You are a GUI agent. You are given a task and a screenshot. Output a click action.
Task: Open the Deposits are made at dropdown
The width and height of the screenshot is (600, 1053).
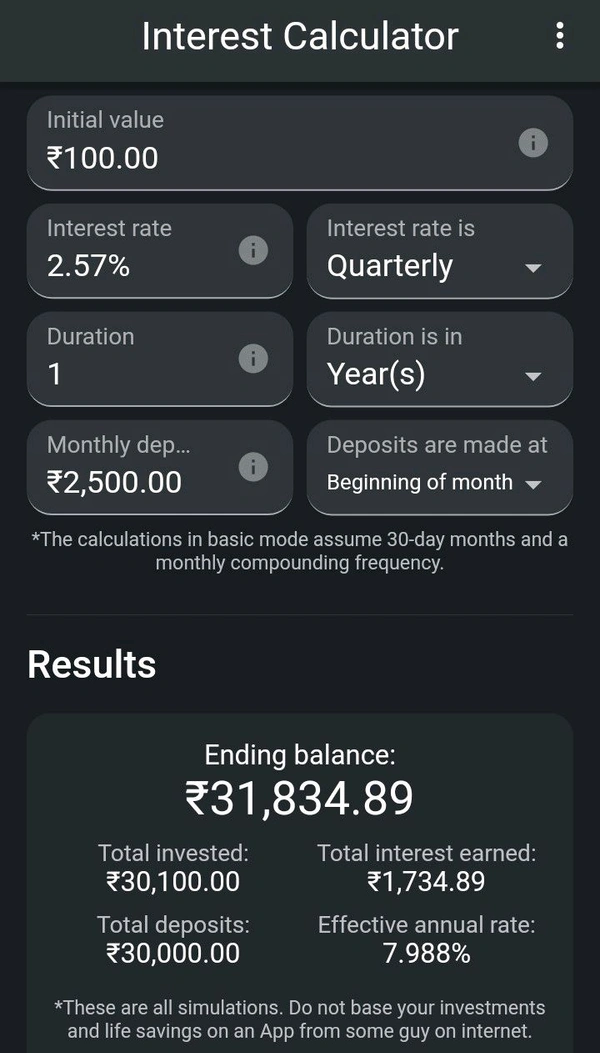[x=439, y=481]
